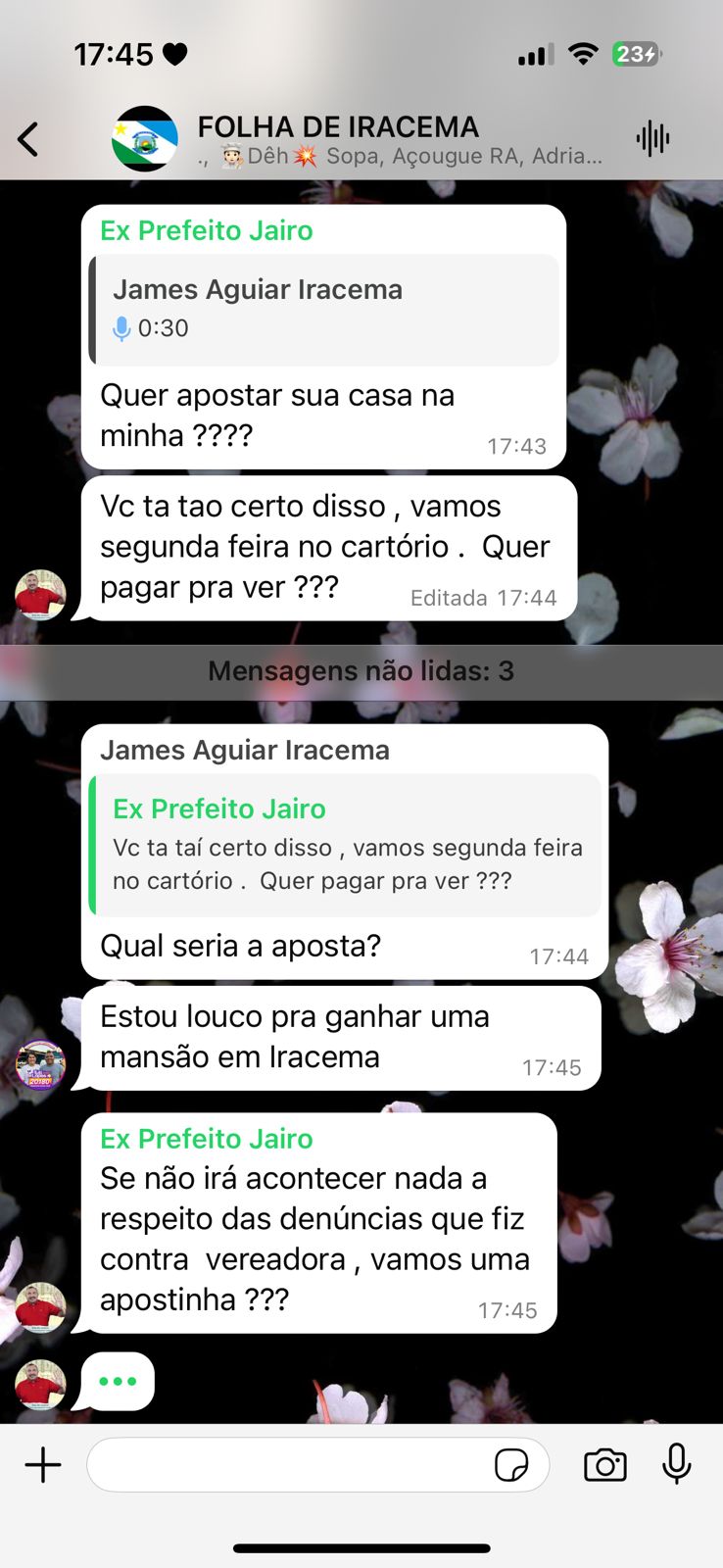
Task: Jump to quoted James Aguiar voice message
Action: [x=323, y=310]
